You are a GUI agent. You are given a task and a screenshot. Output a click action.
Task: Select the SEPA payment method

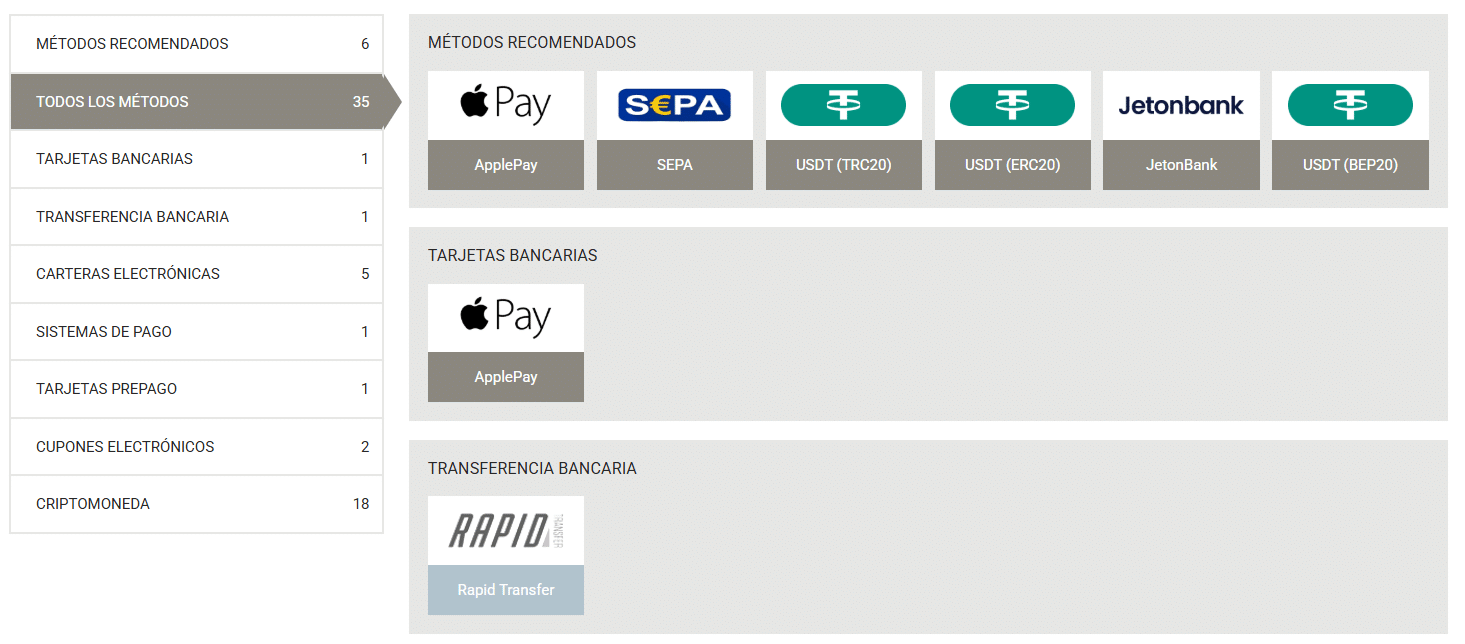coord(675,130)
